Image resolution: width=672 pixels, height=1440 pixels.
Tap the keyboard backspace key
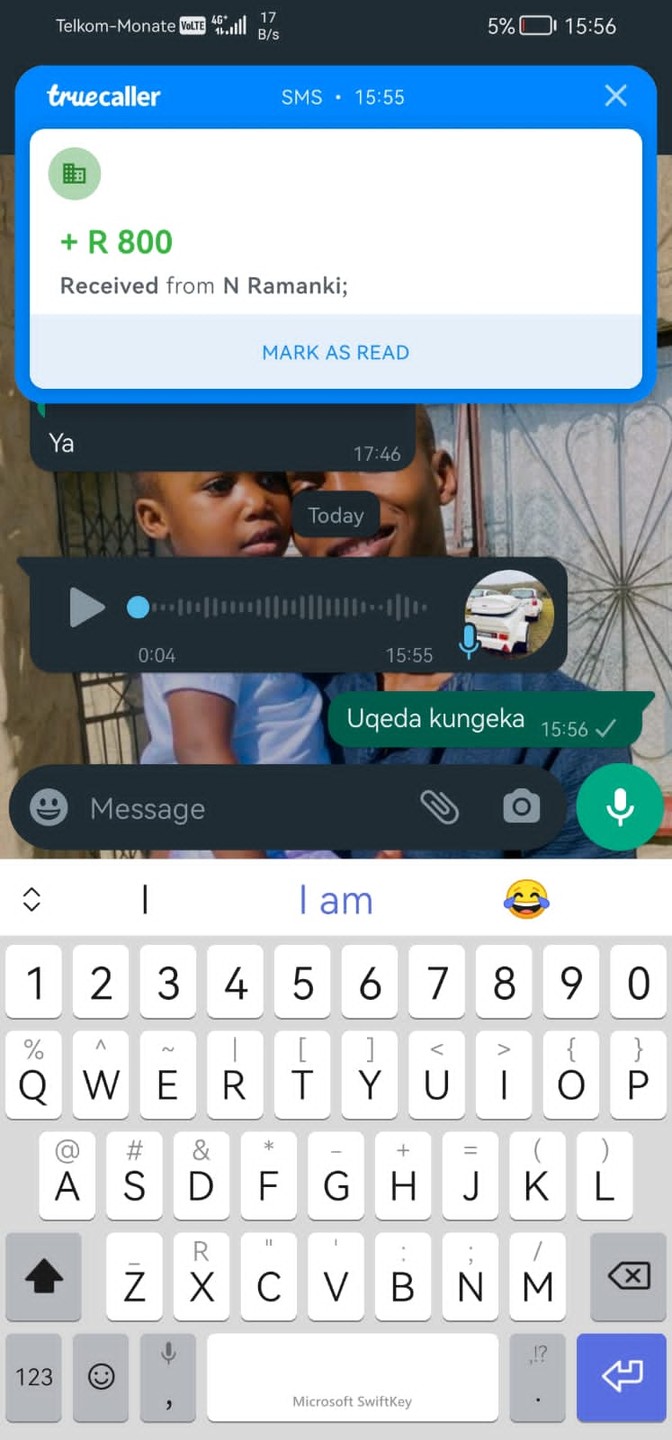point(628,1276)
